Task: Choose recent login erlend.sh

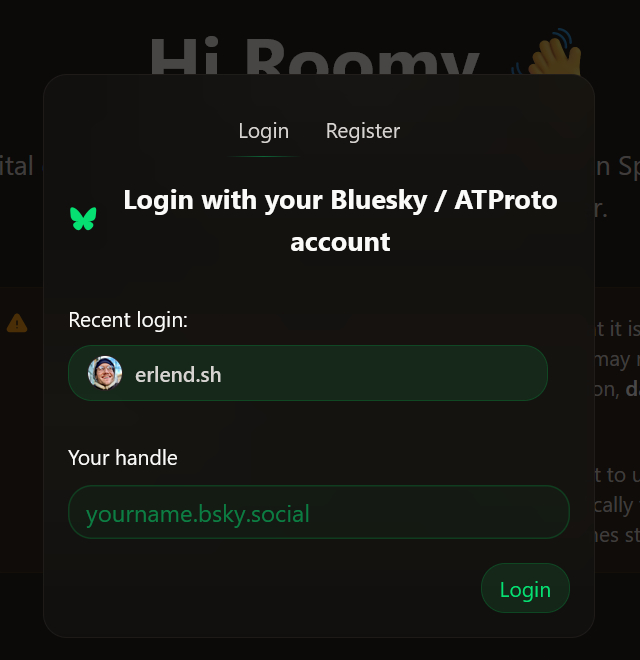Action: tap(307, 374)
